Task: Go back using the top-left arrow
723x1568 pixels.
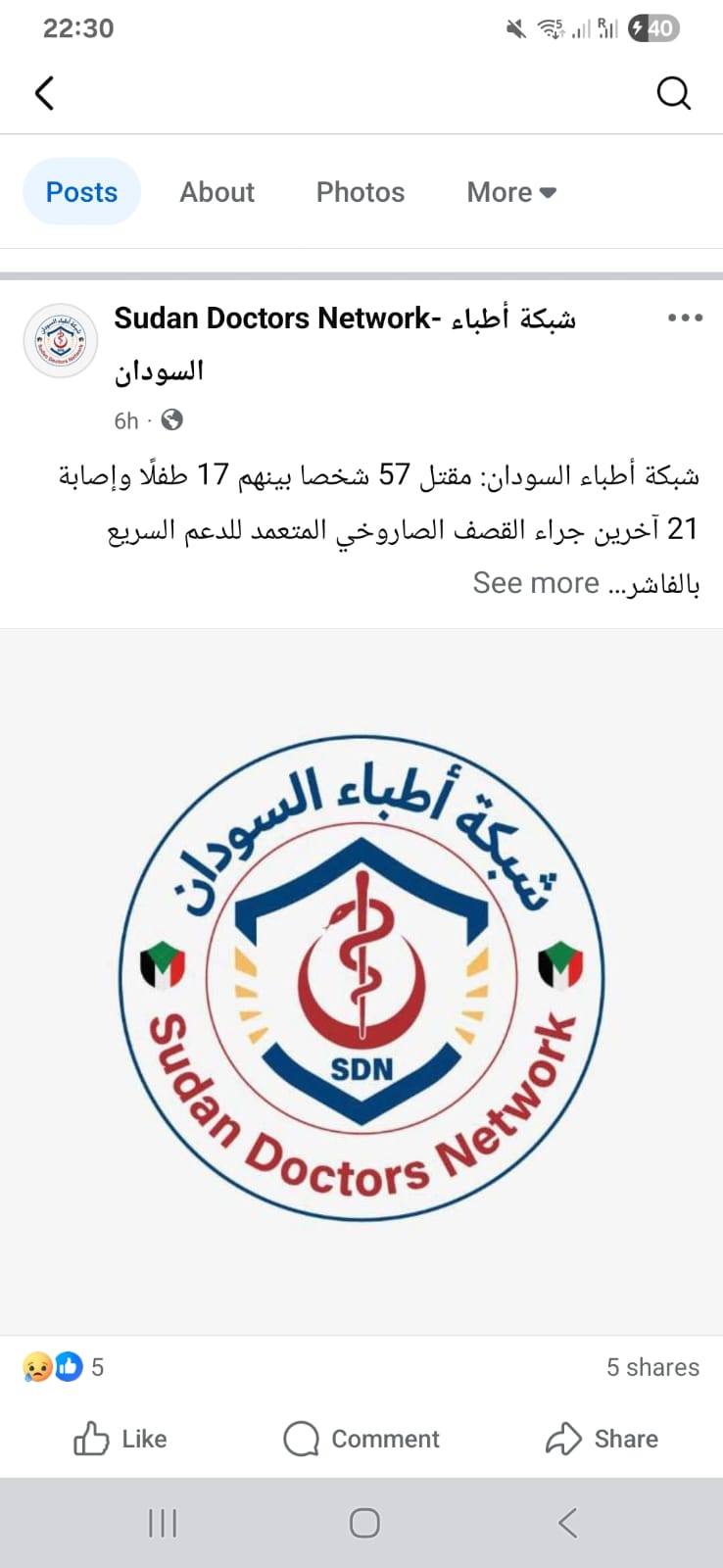Action: tap(44, 94)
